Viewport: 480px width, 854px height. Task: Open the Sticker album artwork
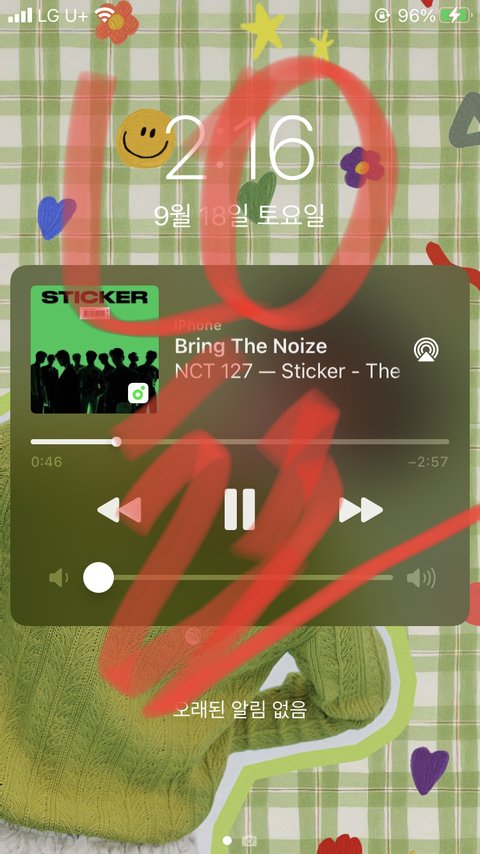[94, 349]
